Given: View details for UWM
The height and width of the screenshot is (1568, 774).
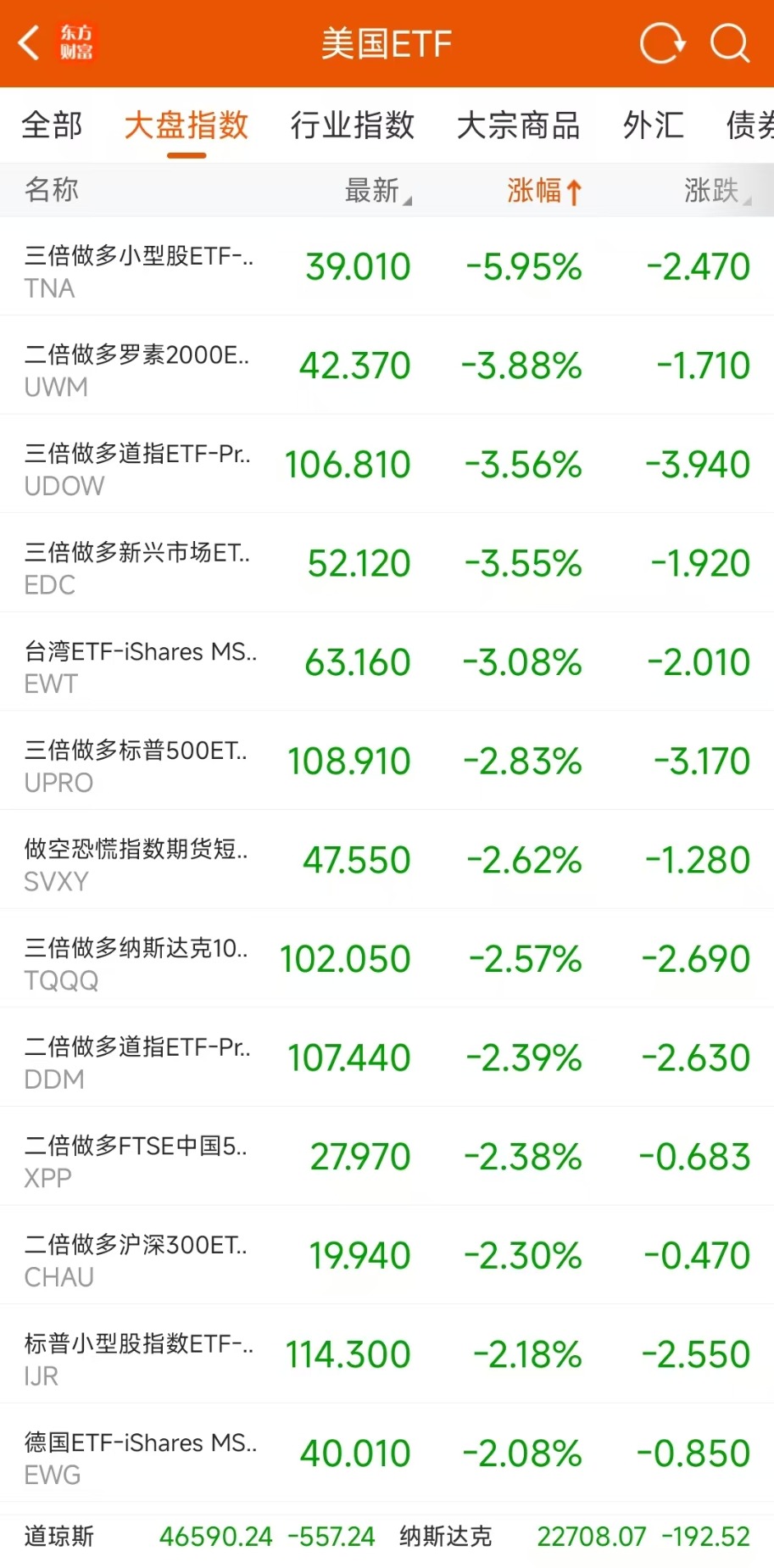Looking at the screenshot, I should [x=387, y=366].
